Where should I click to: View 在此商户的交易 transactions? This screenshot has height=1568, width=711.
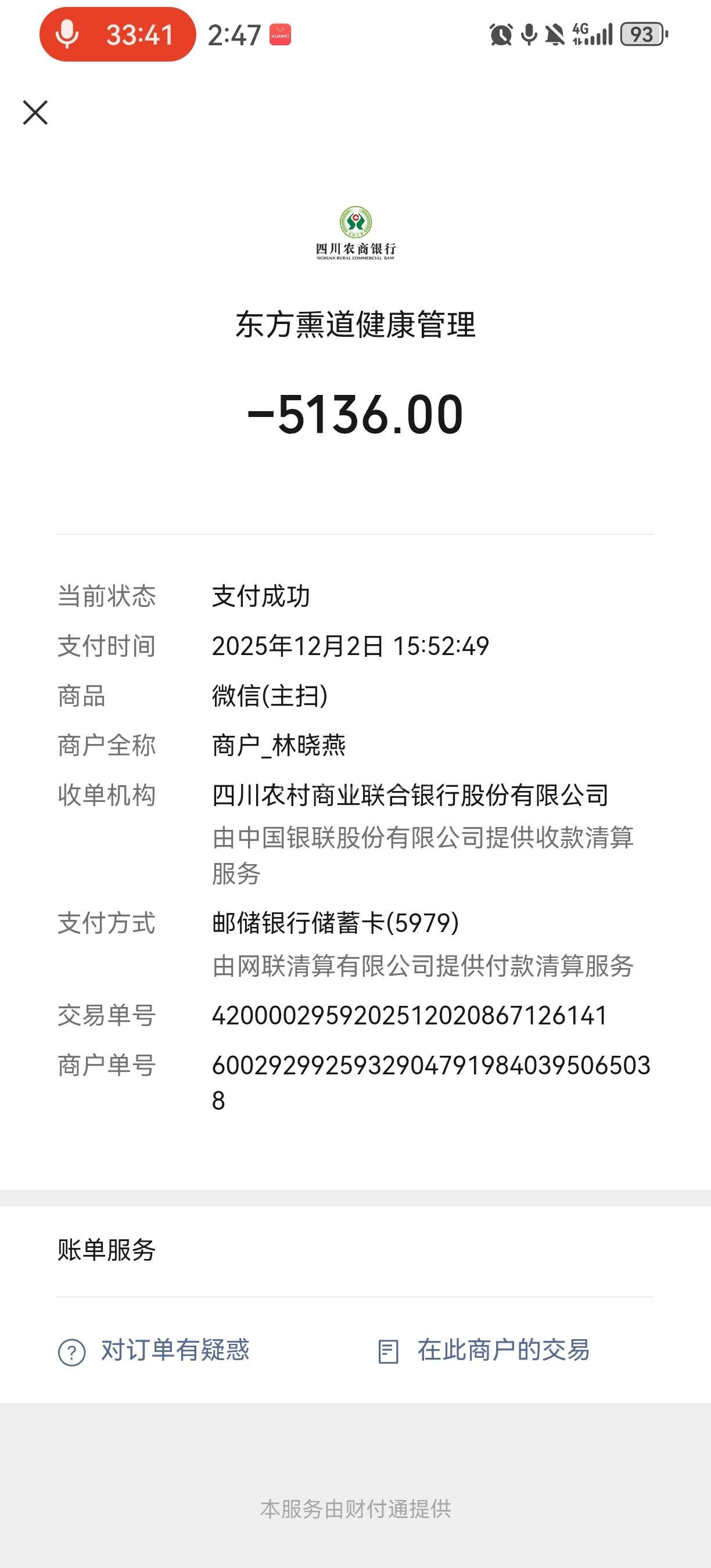(x=484, y=1350)
